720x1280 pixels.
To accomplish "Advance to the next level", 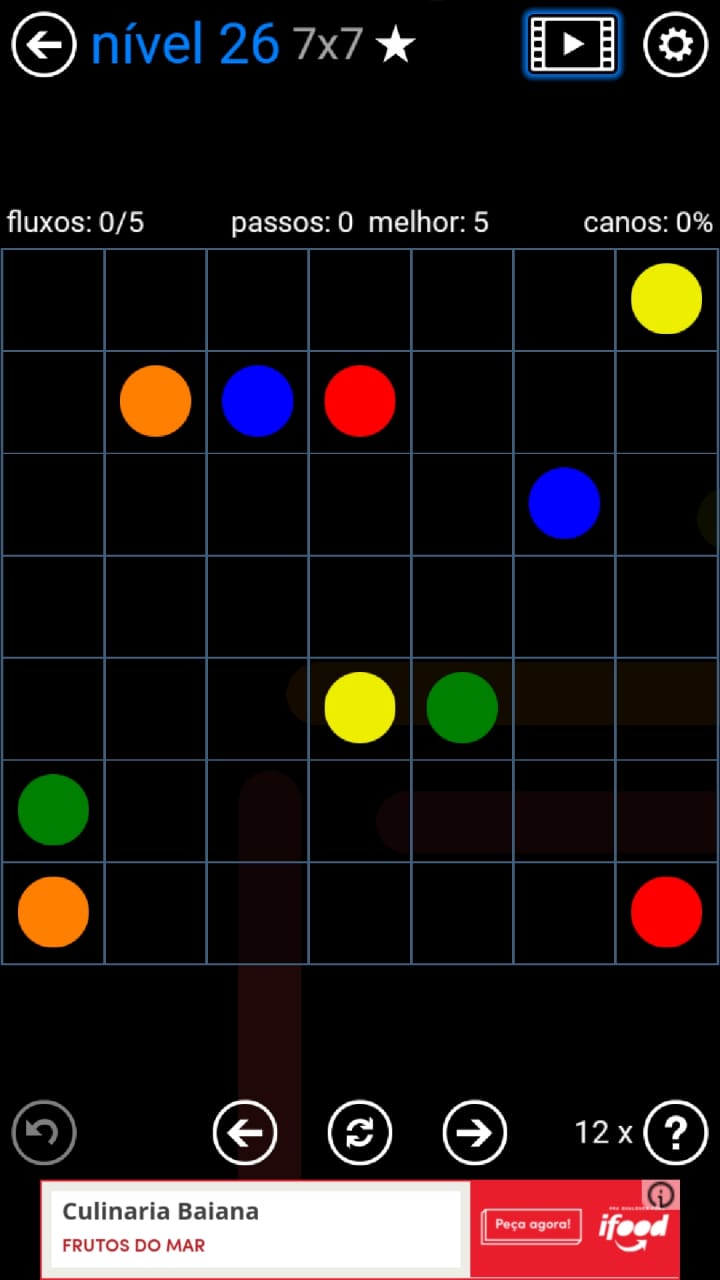I will [x=475, y=1133].
